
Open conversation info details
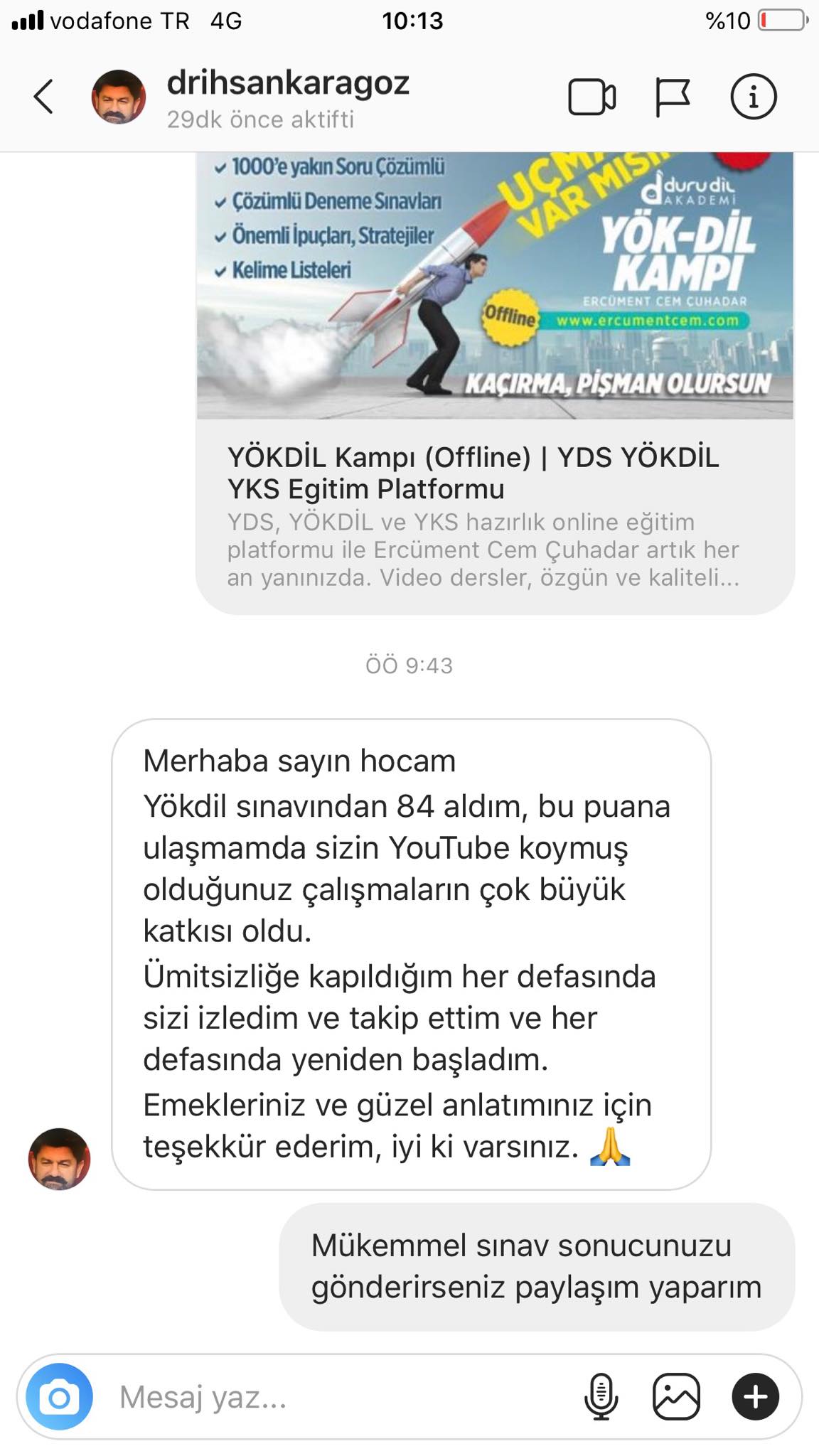pos(754,96)
